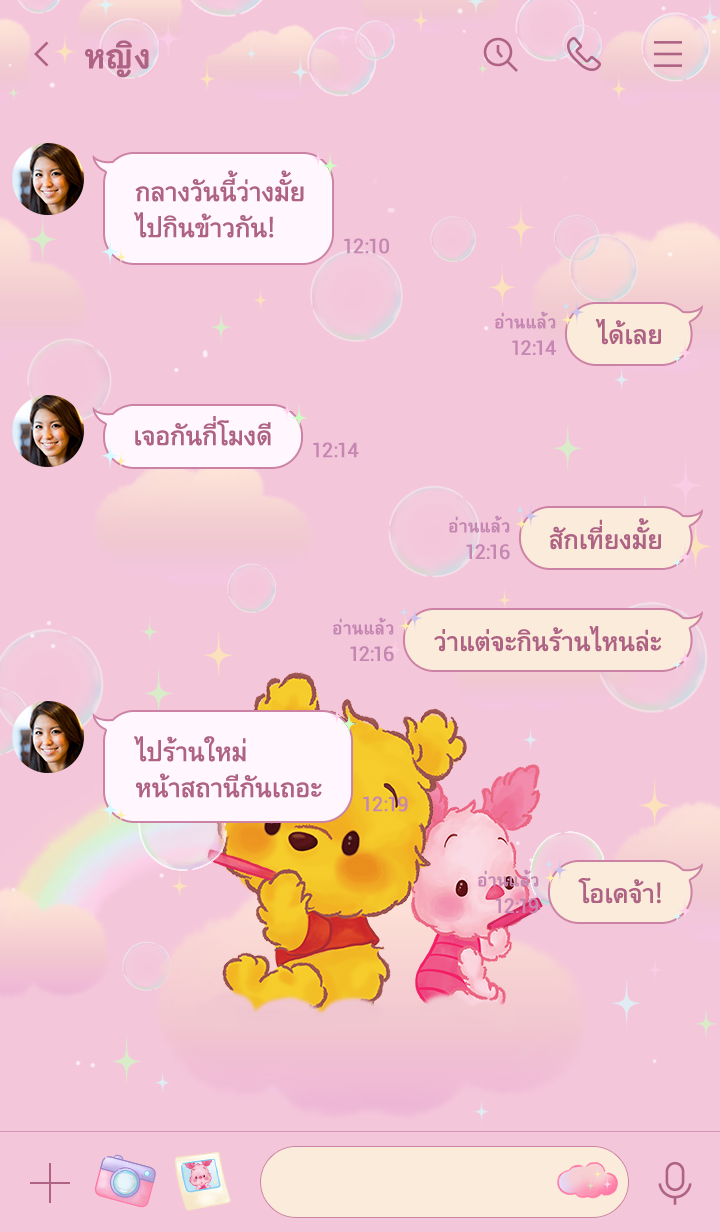This screenshot has height=1232, width=720.
Task: Open the sticker picker cloud icon
Action: pyautogui.click(x=587, y=1181)
